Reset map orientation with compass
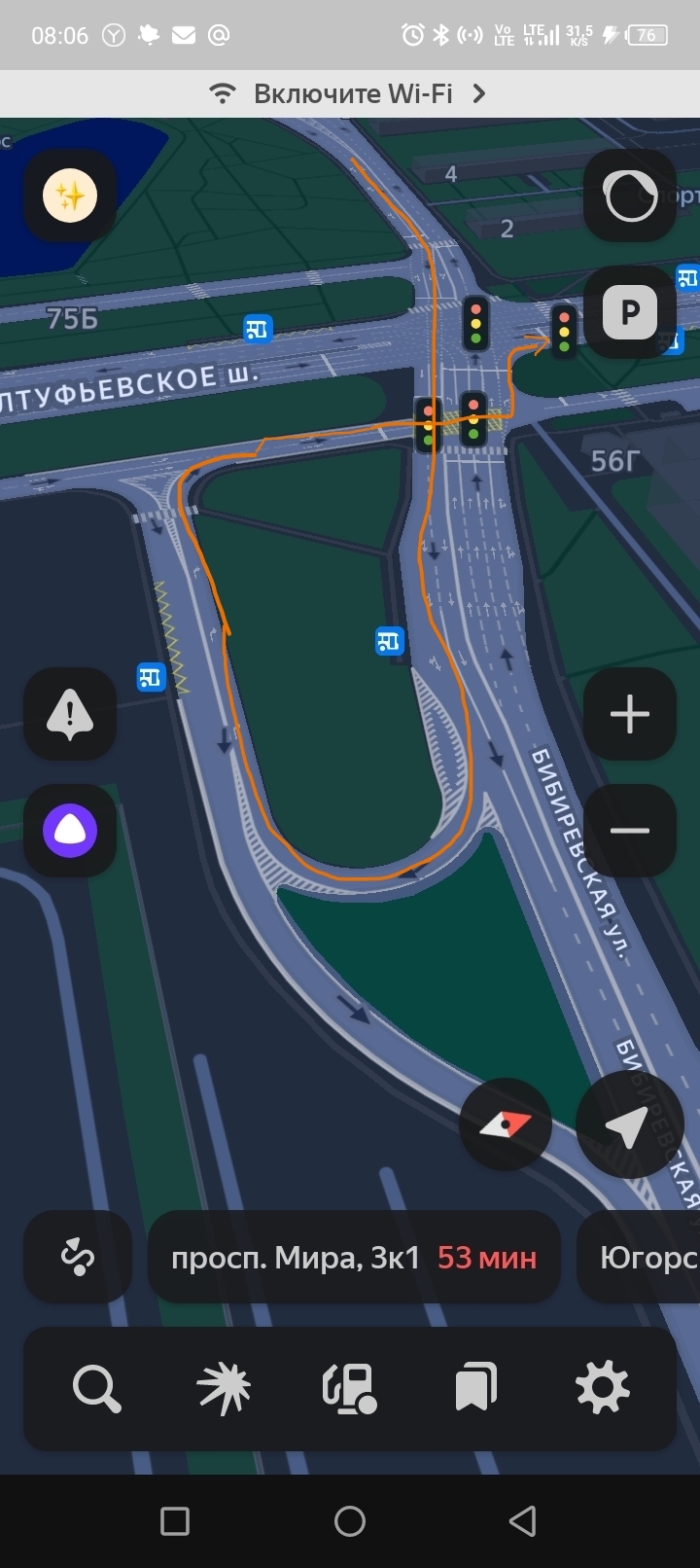700x1568 pixels. pyautogui.click(x=506, y=1125)
